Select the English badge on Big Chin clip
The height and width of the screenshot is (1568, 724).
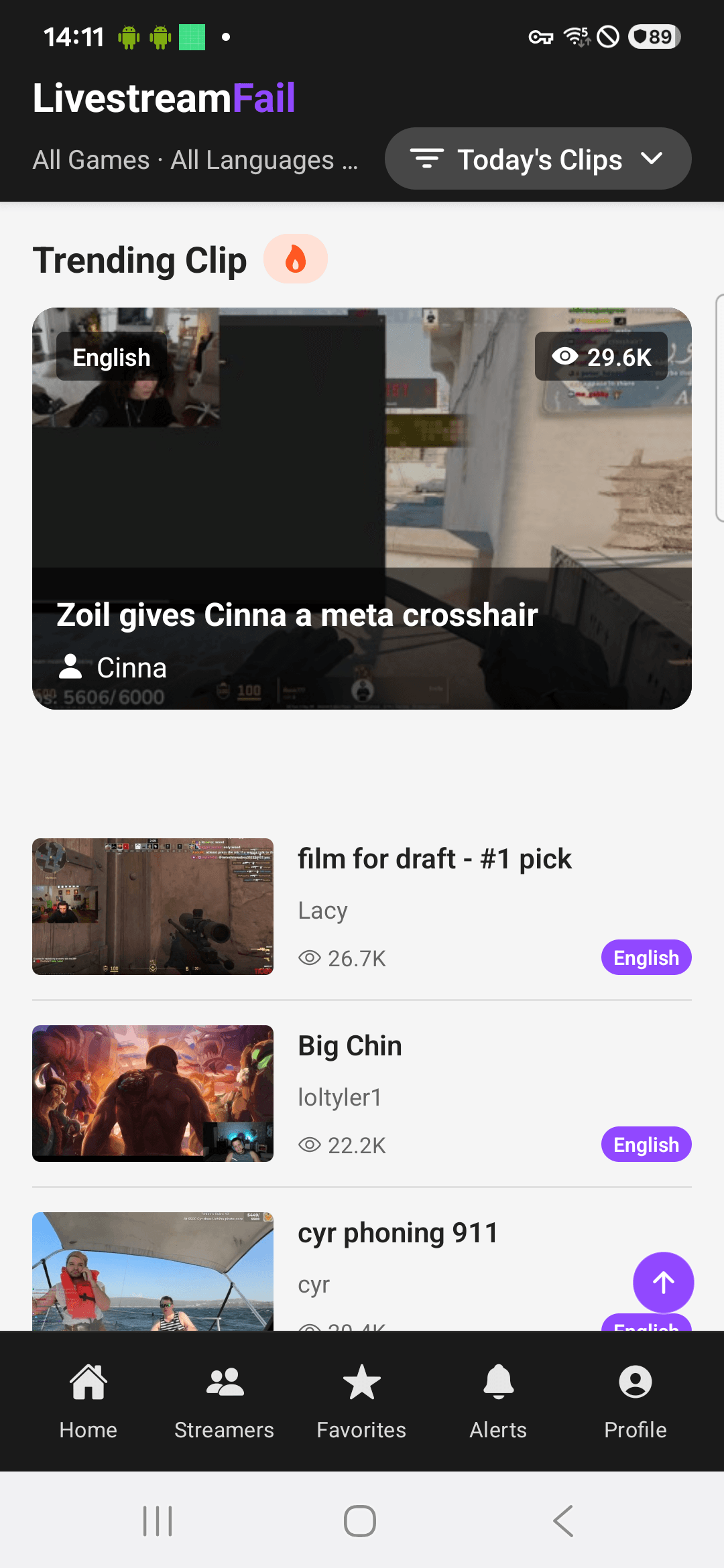(x=646, y=1145)
